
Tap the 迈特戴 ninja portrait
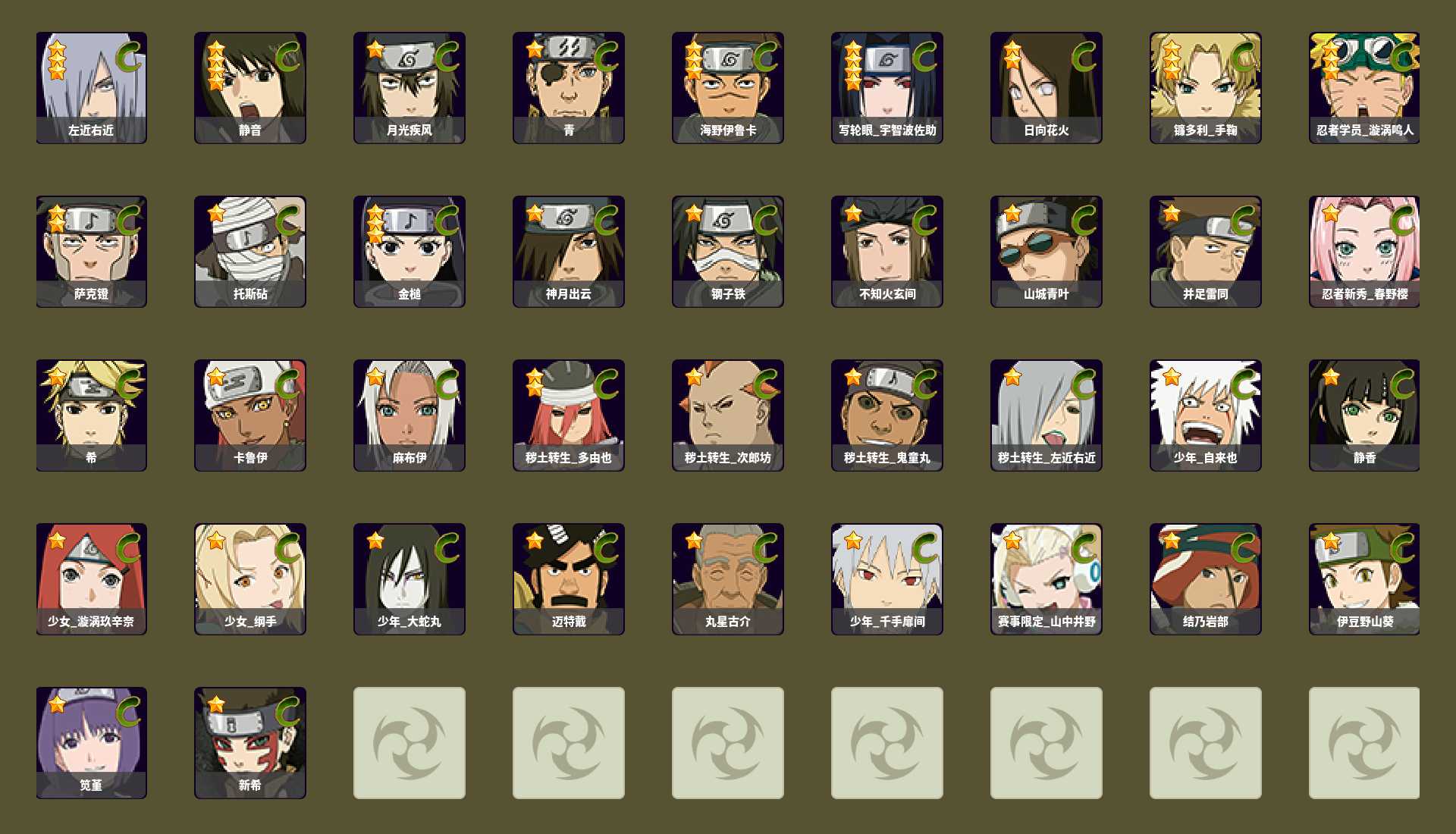568,578
